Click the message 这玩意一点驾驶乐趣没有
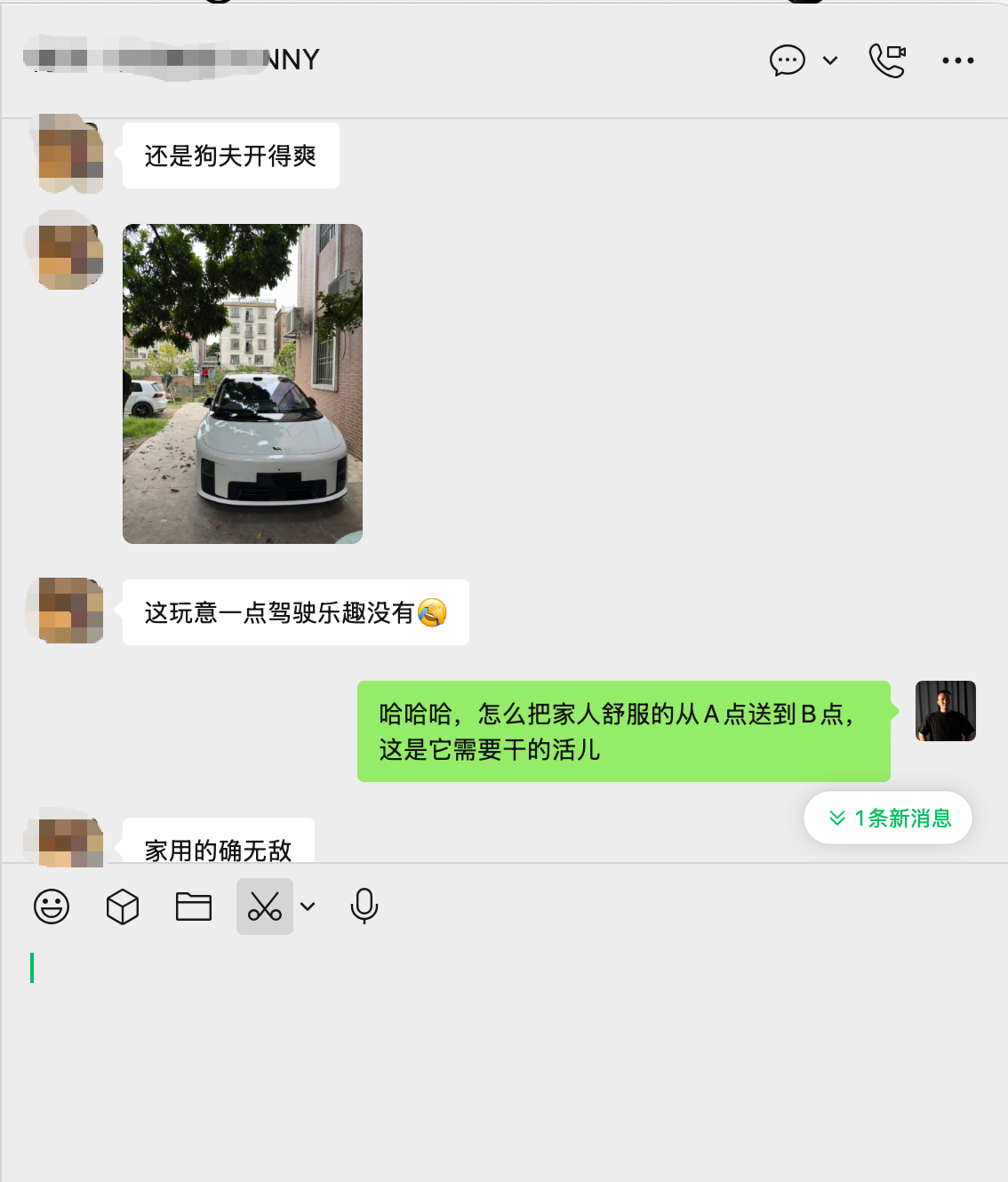Viewport: 1008px width, 1182px height. pyautogui.click(x=295, y=612)
